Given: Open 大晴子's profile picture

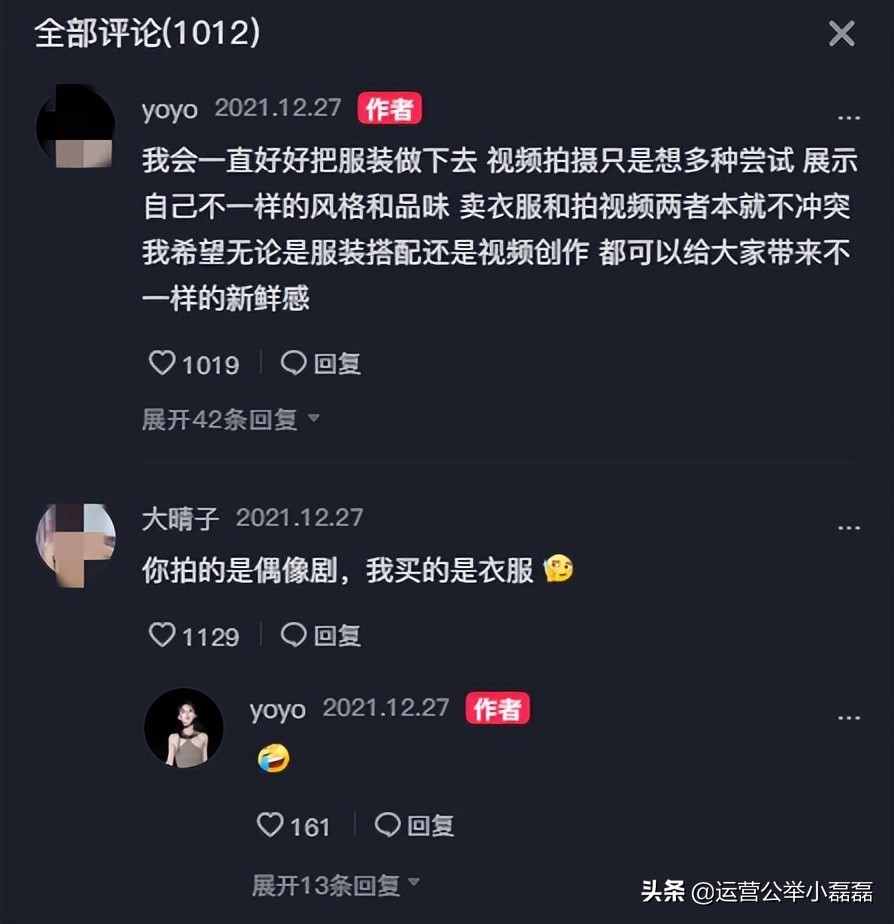Looking at the screenshot, I should coord(76,545).
